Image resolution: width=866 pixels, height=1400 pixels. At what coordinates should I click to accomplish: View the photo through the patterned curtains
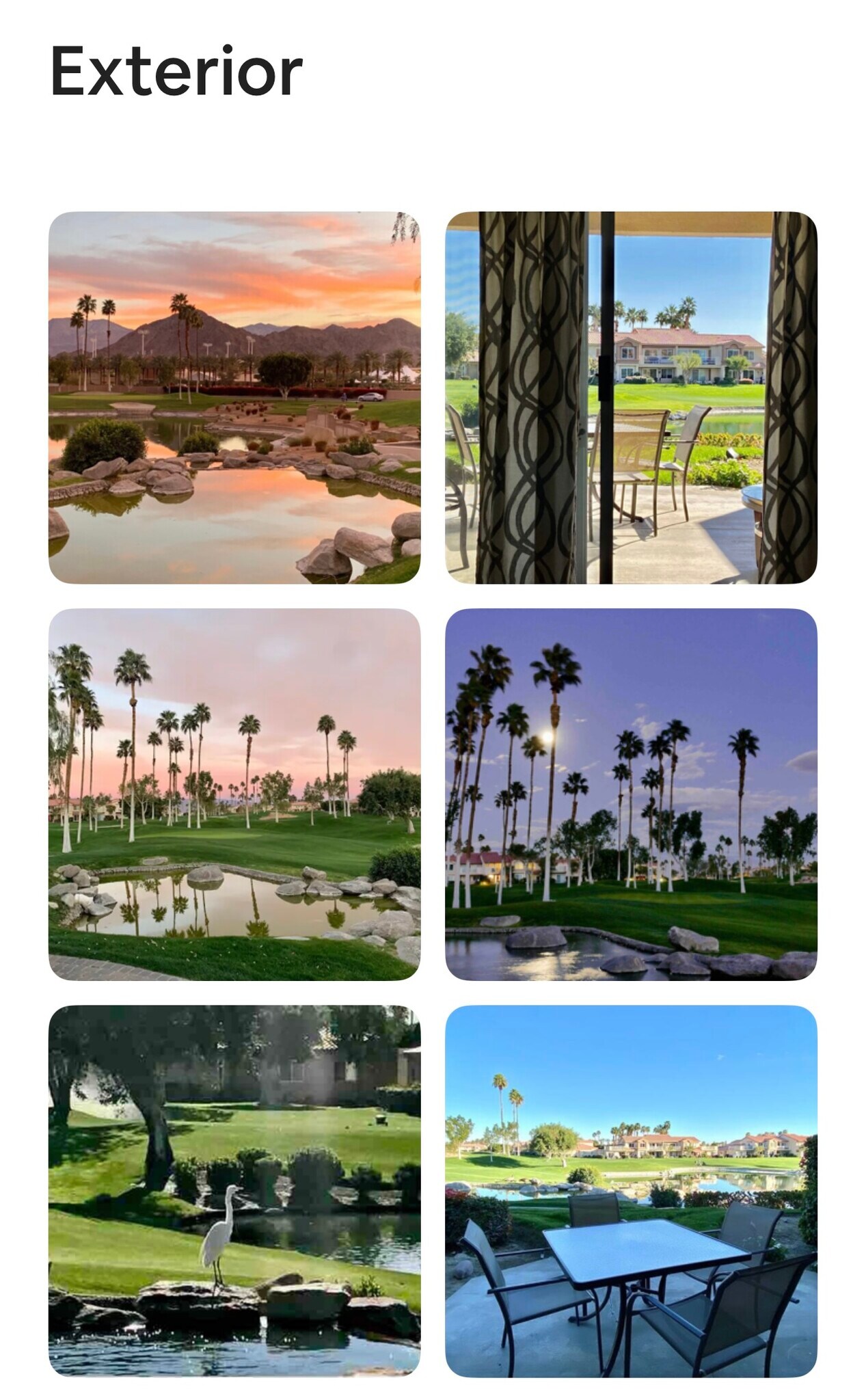point(631,397)
